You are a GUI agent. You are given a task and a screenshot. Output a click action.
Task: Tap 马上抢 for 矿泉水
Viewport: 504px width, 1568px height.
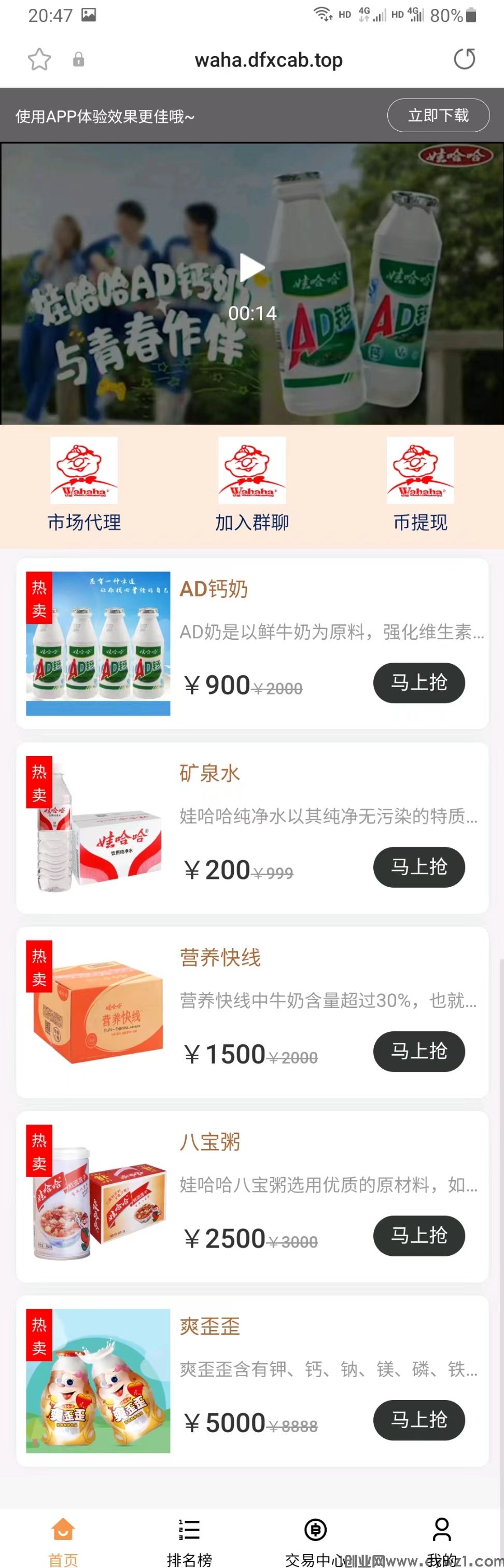(x=419, y=867)
